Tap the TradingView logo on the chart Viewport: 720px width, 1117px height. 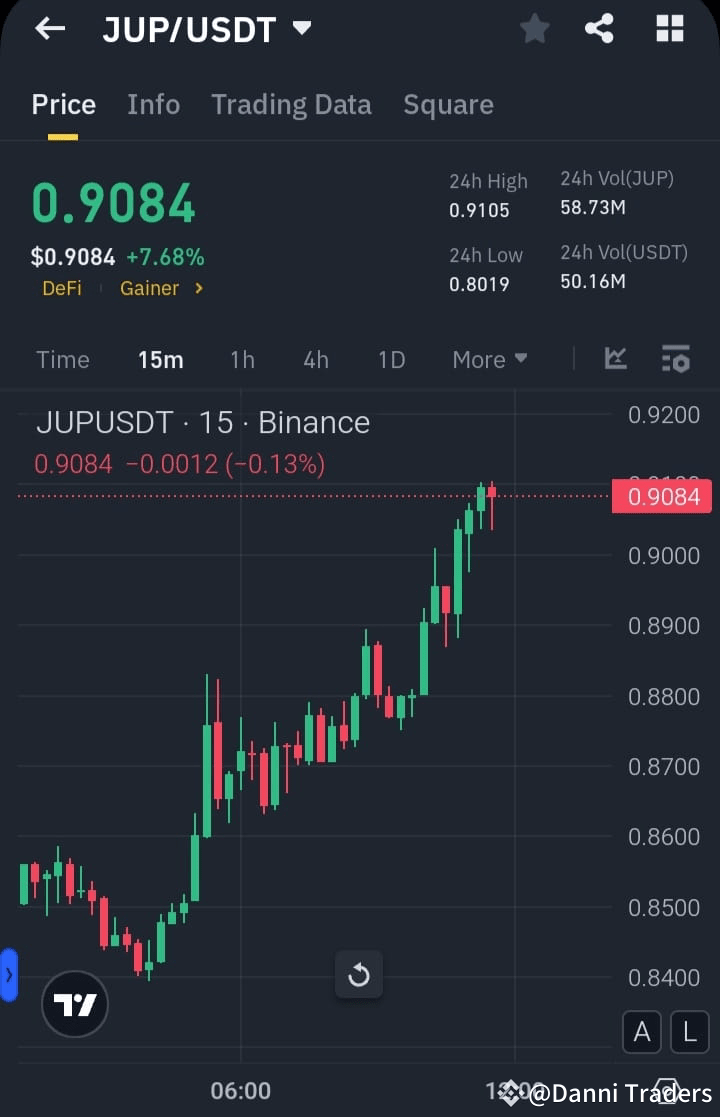tap(75, 1004)
